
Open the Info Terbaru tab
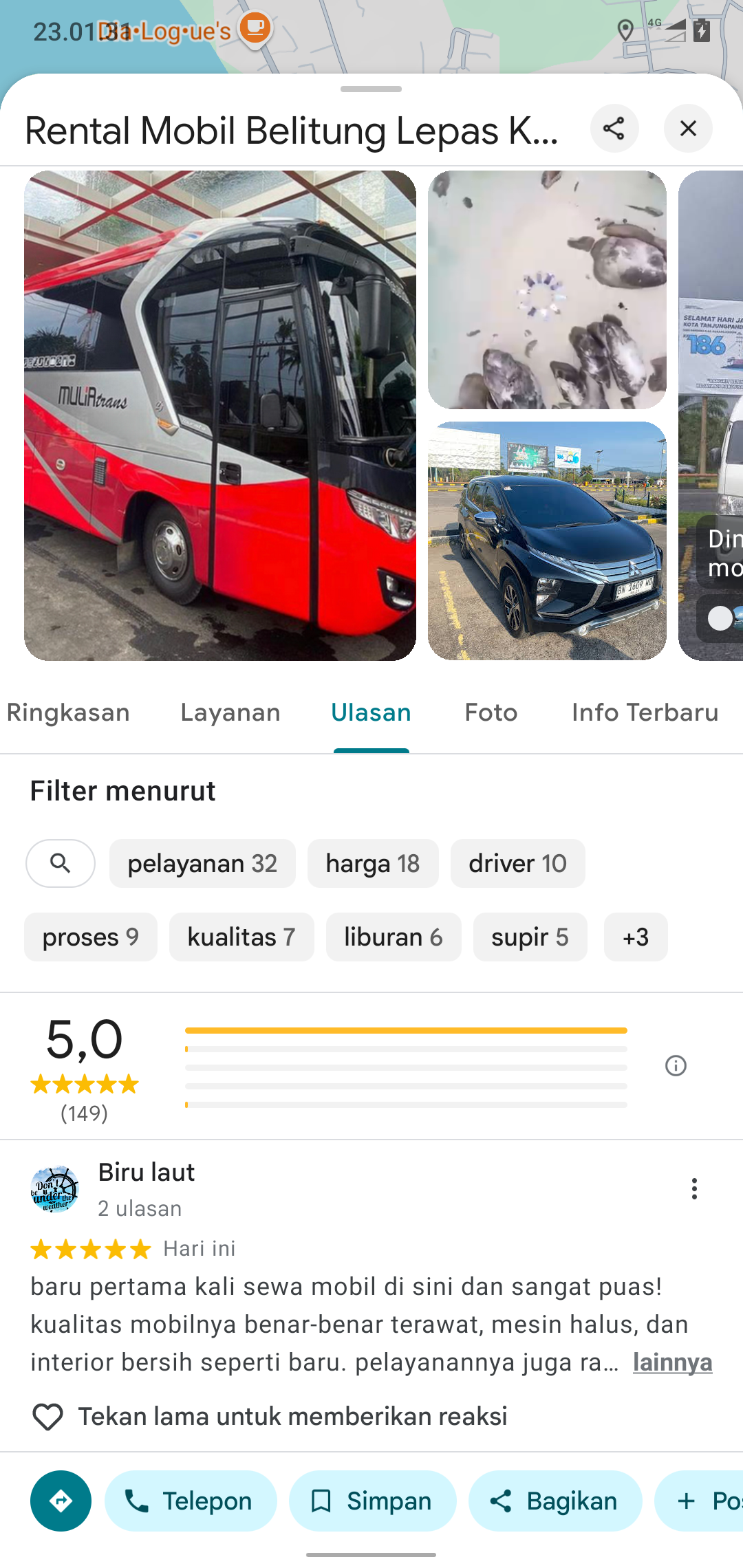coord(645,712)
